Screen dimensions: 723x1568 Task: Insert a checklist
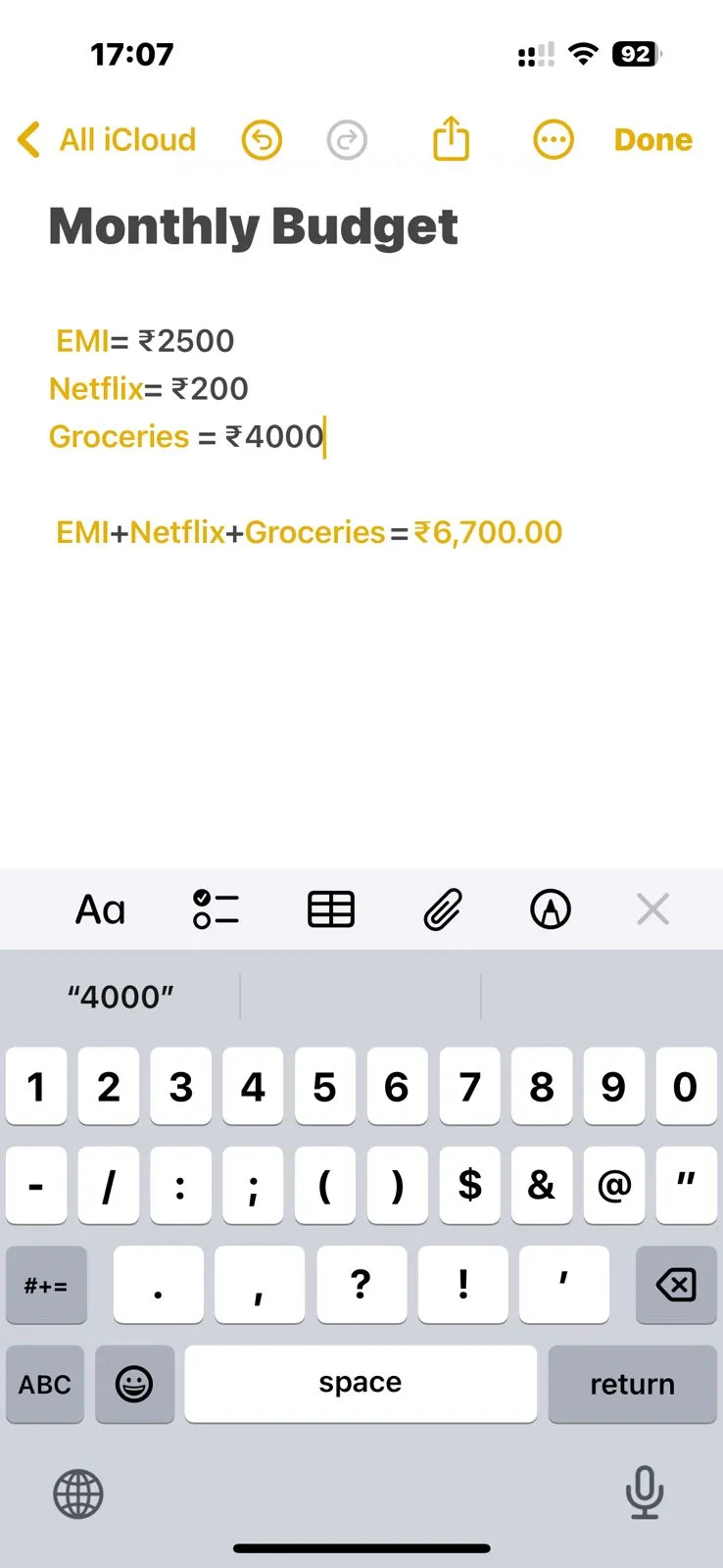point(217,909)
